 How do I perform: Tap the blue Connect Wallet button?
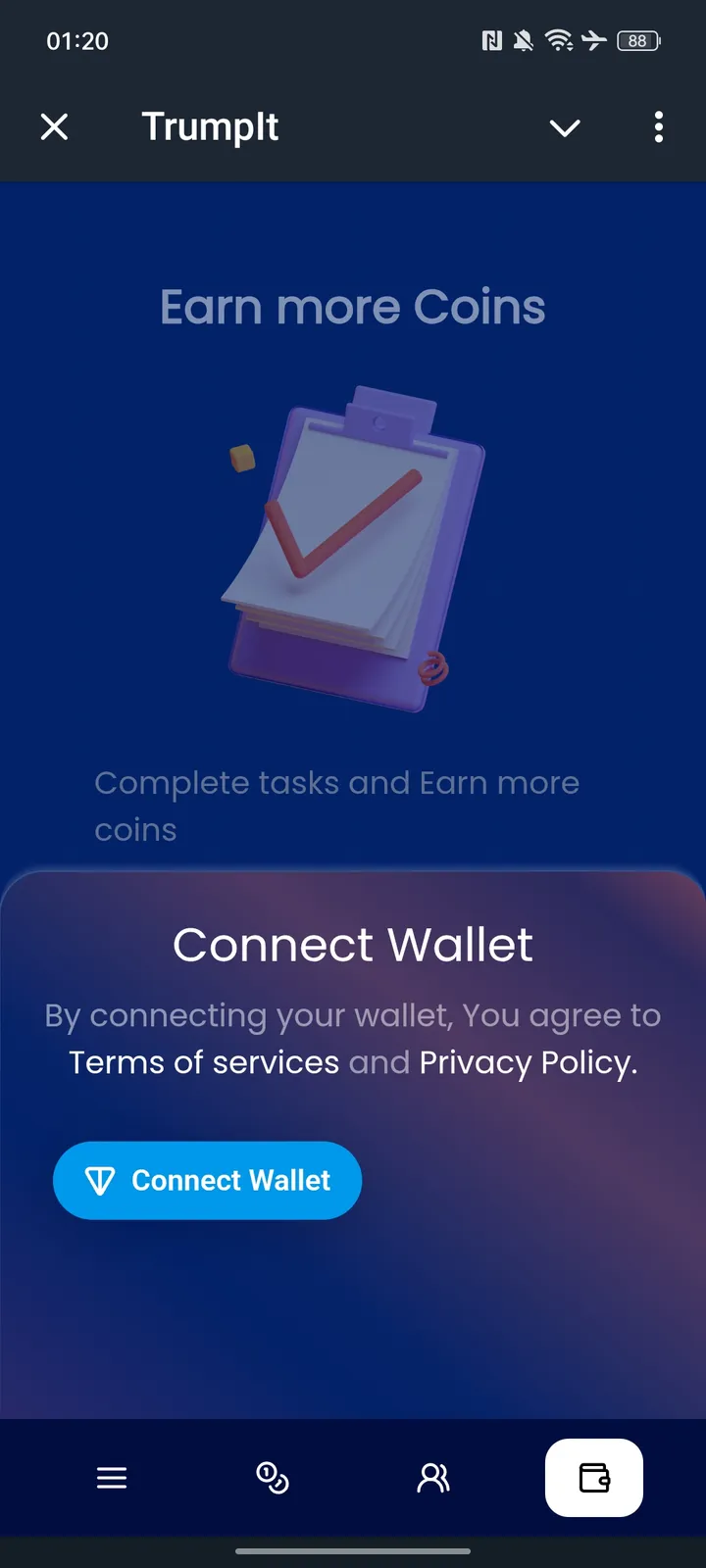coord(207,1180)
